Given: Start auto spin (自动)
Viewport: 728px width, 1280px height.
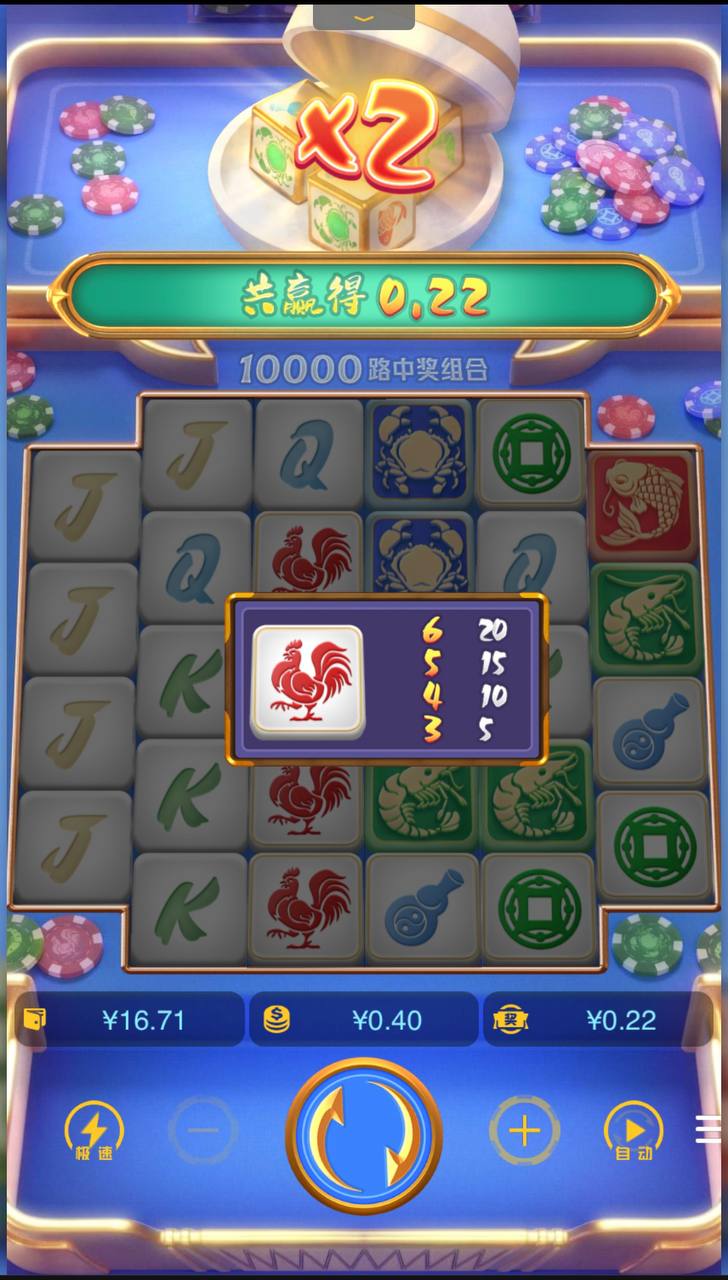Looking at the screenshot, I should (633, 1133).
